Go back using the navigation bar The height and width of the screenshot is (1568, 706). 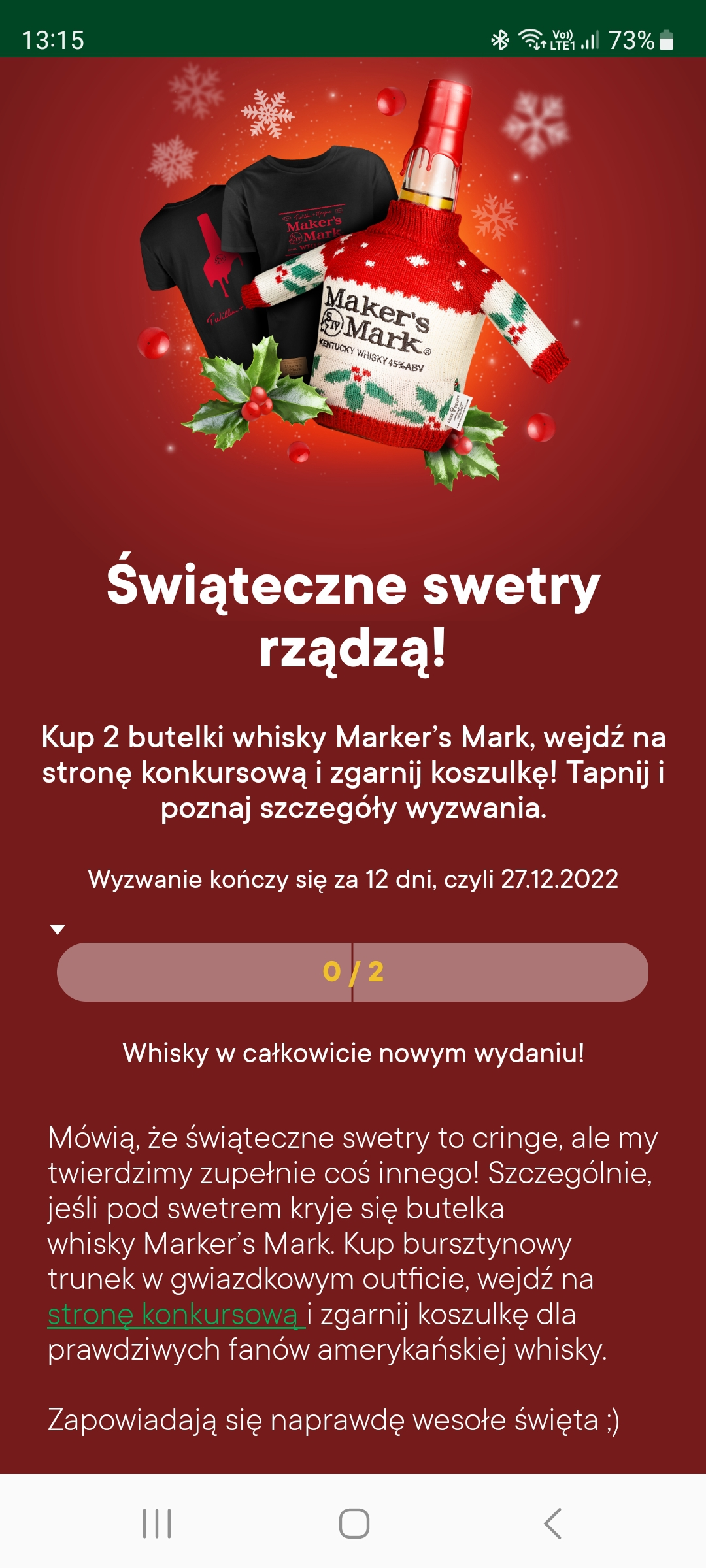(552, 1524)
